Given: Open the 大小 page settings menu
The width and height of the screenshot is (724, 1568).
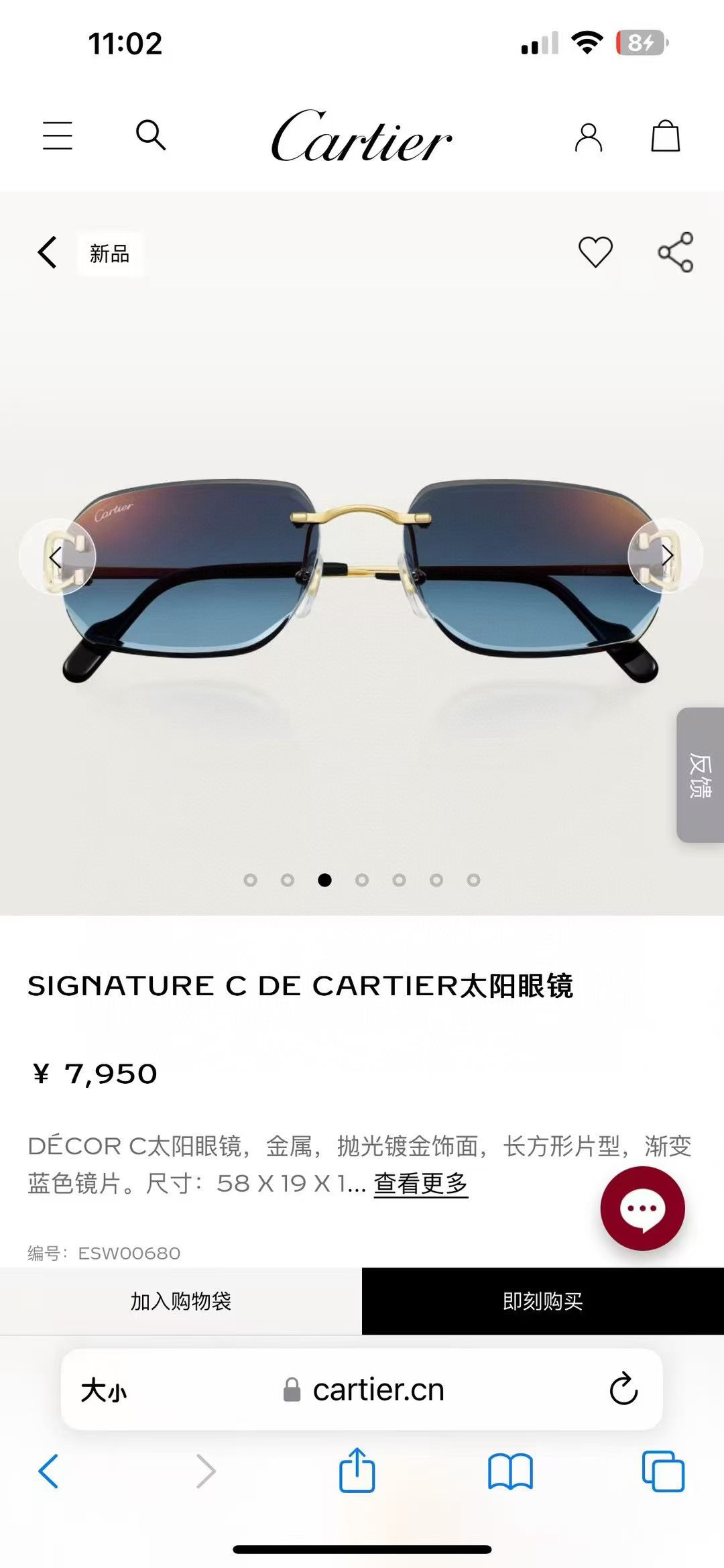Looking at the screenshot, I should pyautogui.click(x=104, y=1390).
